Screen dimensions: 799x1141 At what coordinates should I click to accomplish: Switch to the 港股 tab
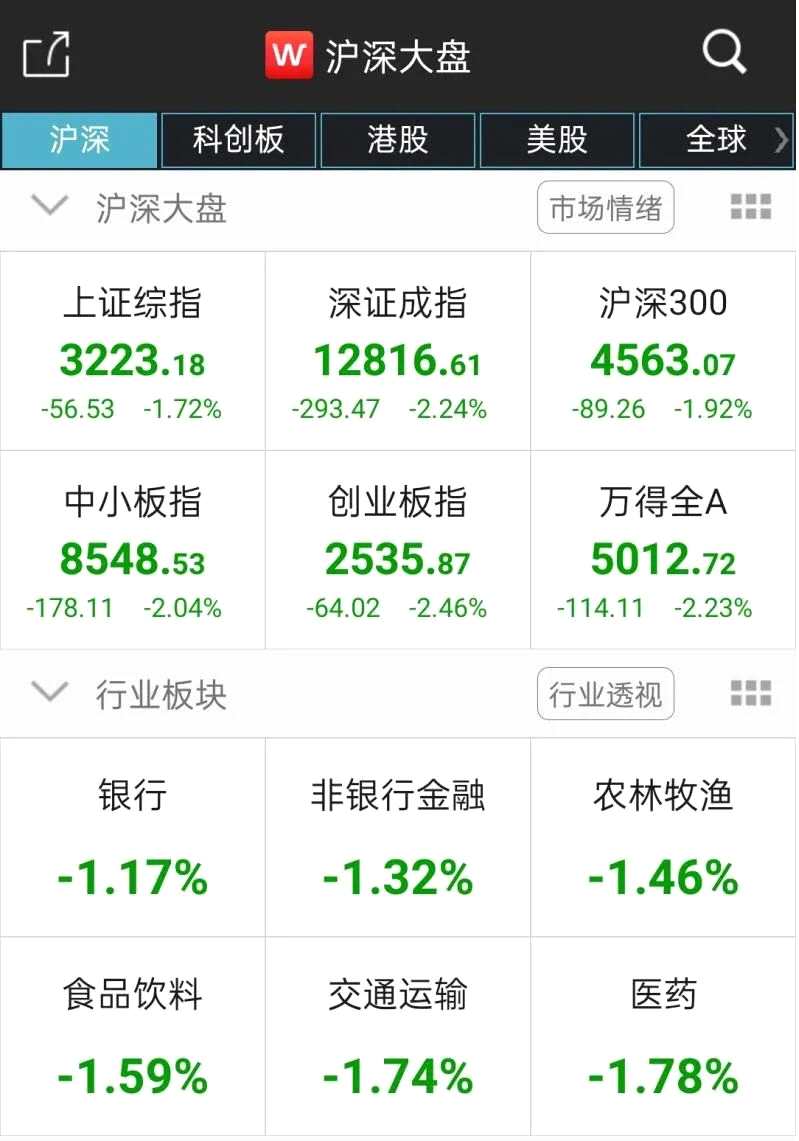(398, 140)
